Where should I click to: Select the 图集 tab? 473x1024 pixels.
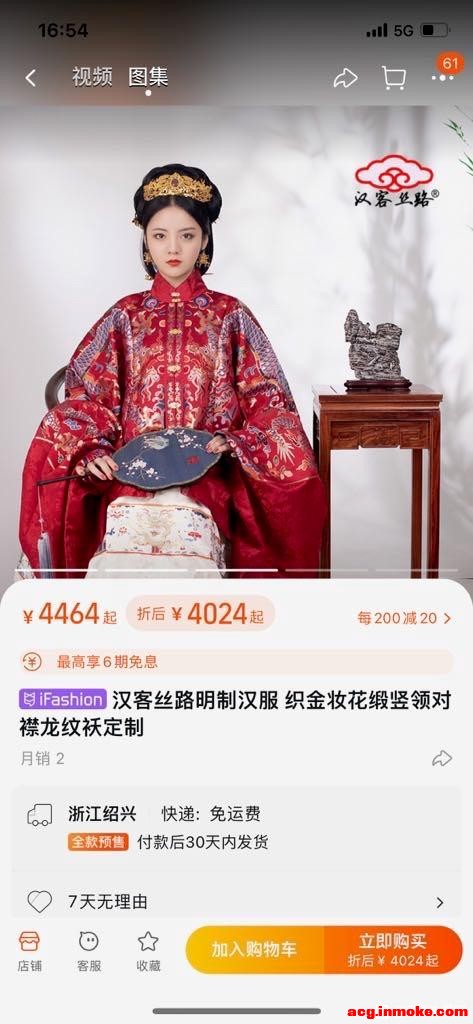(148, 77)
